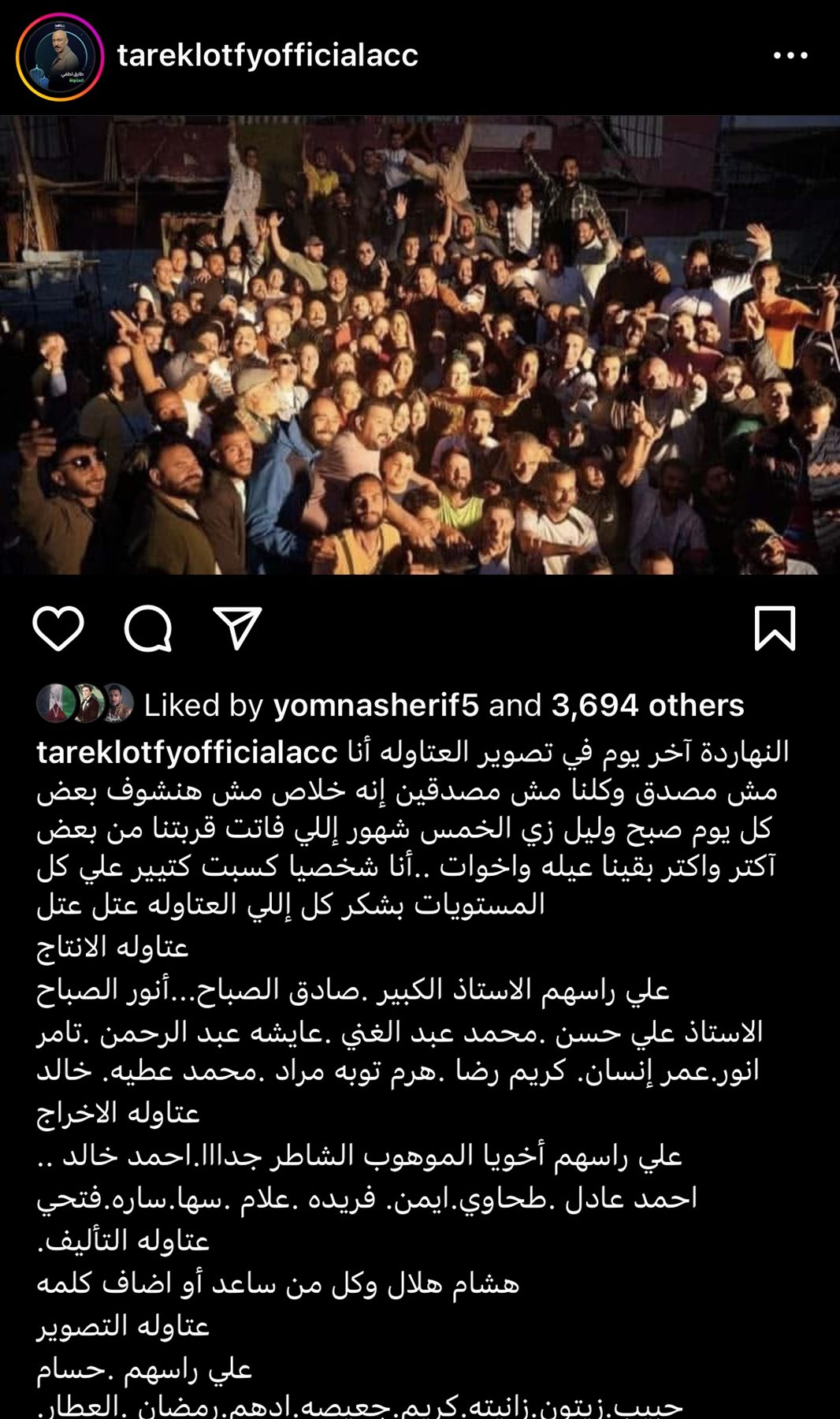Open tareklotfyofficialacc's profile picture story
This screenshot has height=1419, width=840.
point(60,57)
